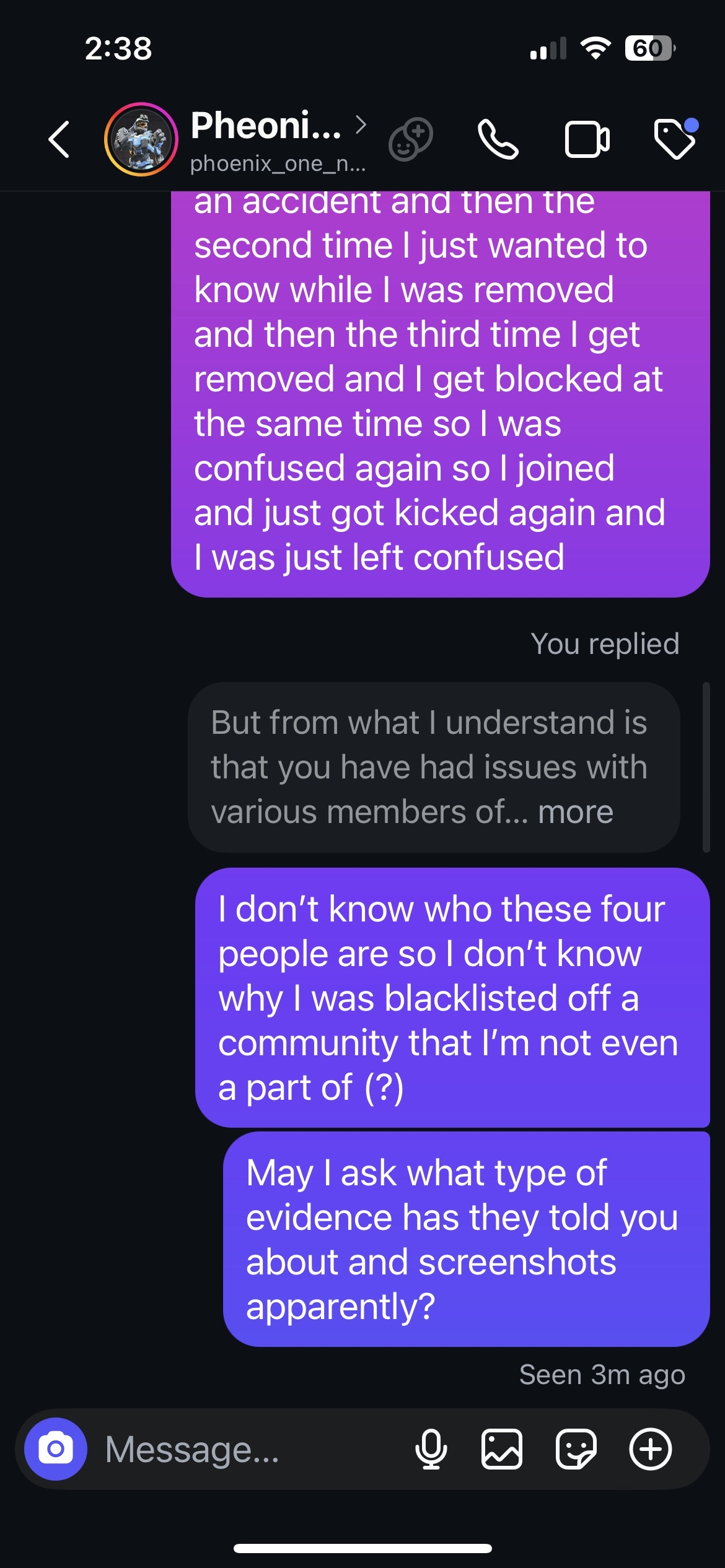Screen dimensions: 725x1568
Task: Go back to the inbox list
Action: click(59, 139)
